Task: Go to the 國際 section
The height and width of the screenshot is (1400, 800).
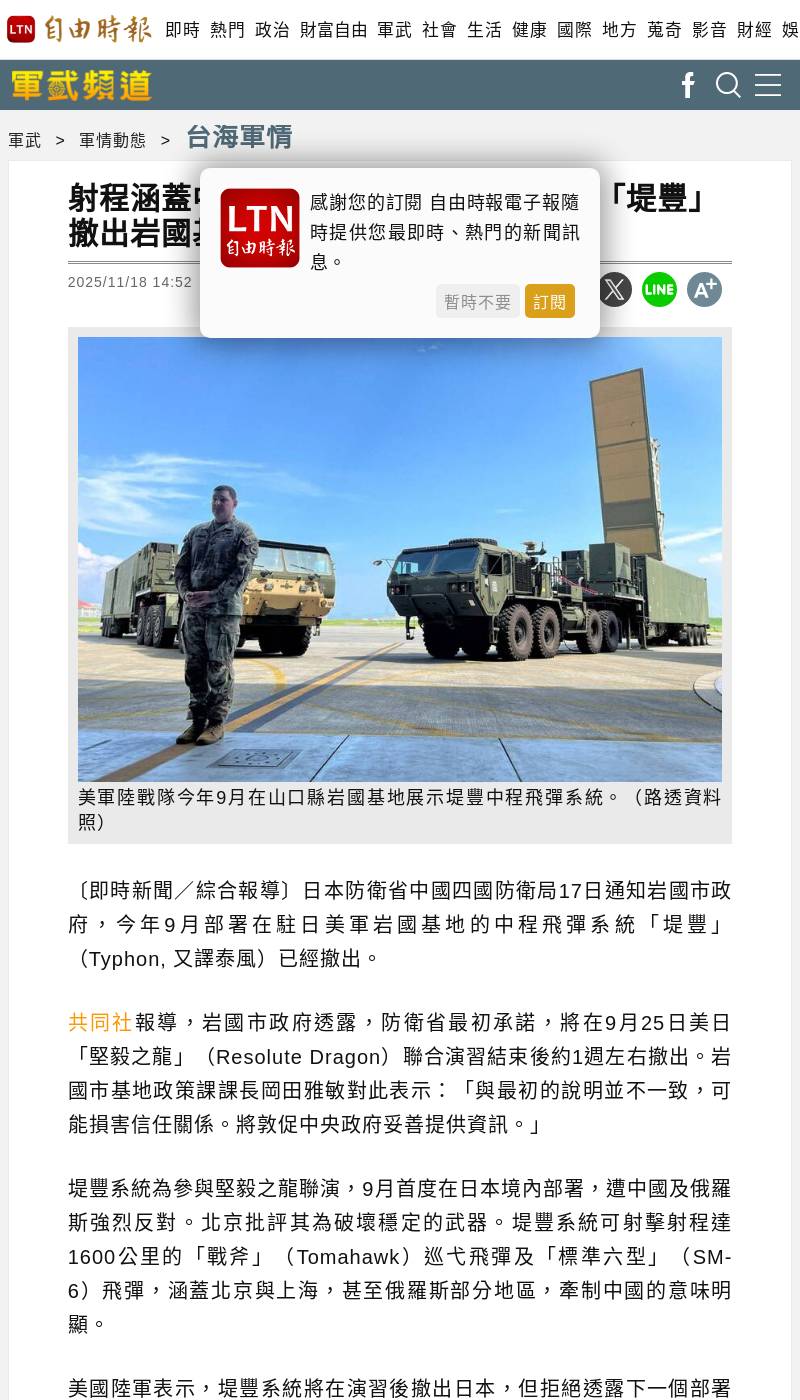Action: tap(574, 30)
